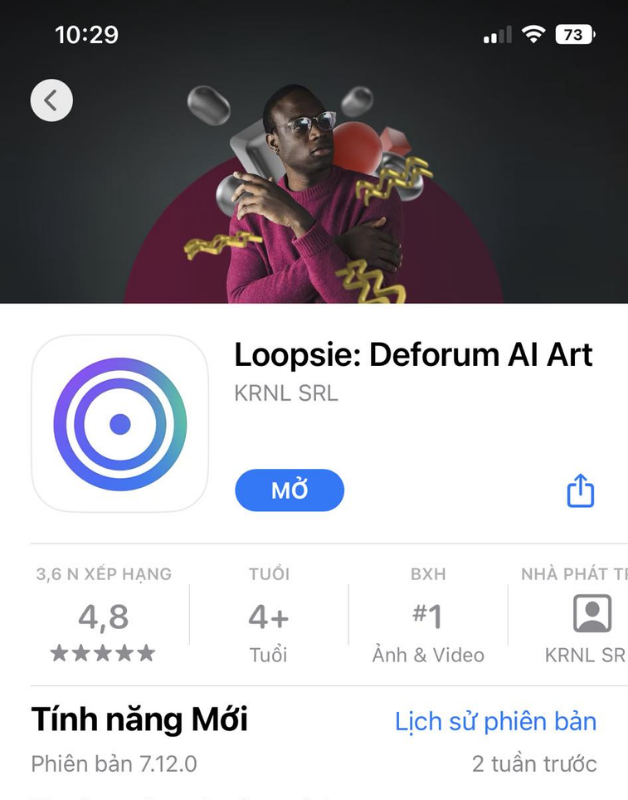628x800 pixels.
Task: Open the #1 Ảnh & Video chart ranking
Action: coord(428,617)
